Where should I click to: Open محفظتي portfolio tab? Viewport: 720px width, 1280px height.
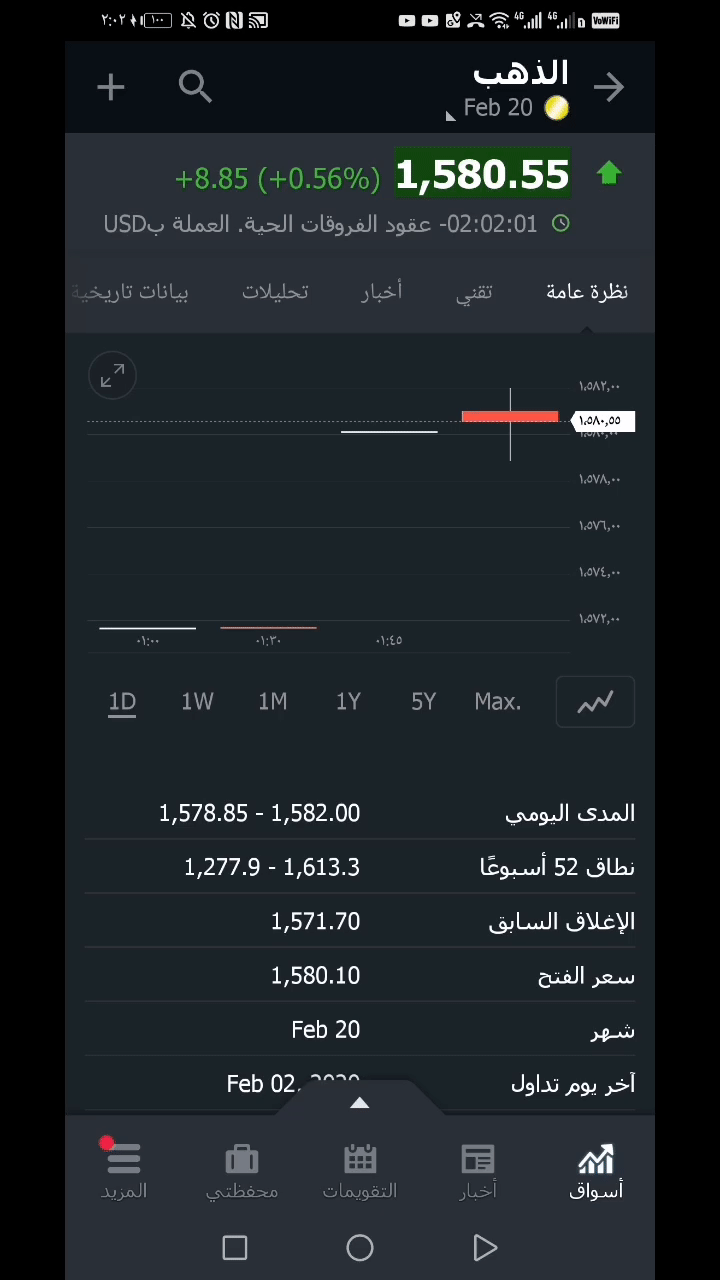(x=242, y=1170)
